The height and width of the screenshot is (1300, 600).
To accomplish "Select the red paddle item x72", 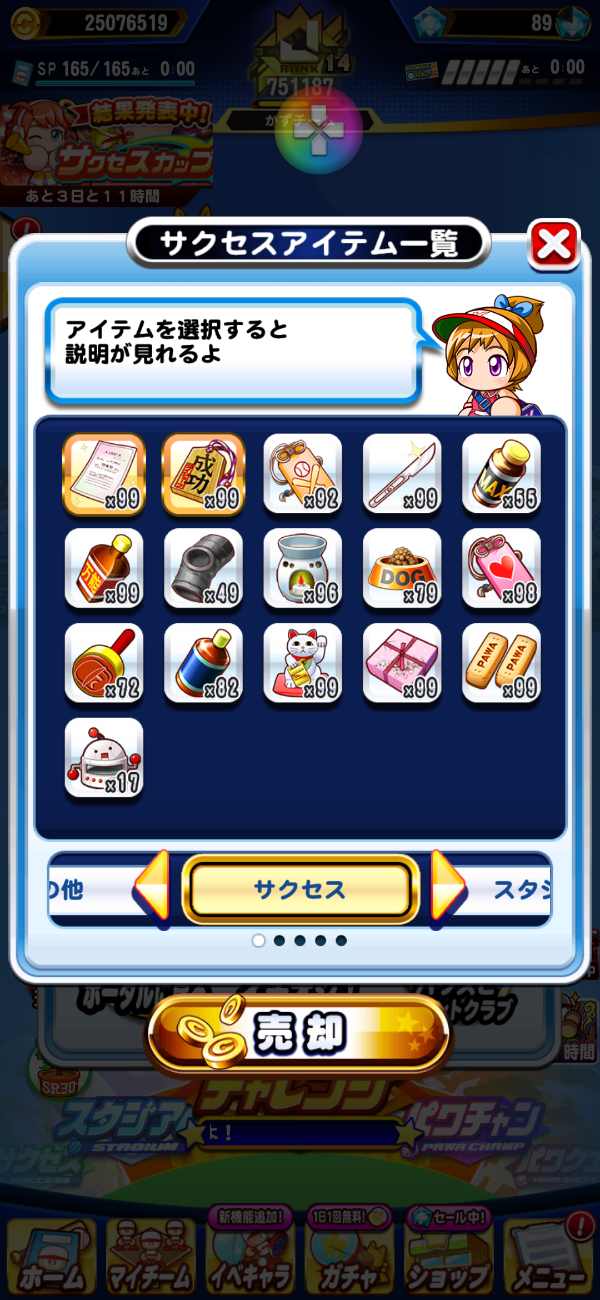I will pos(104,663).
